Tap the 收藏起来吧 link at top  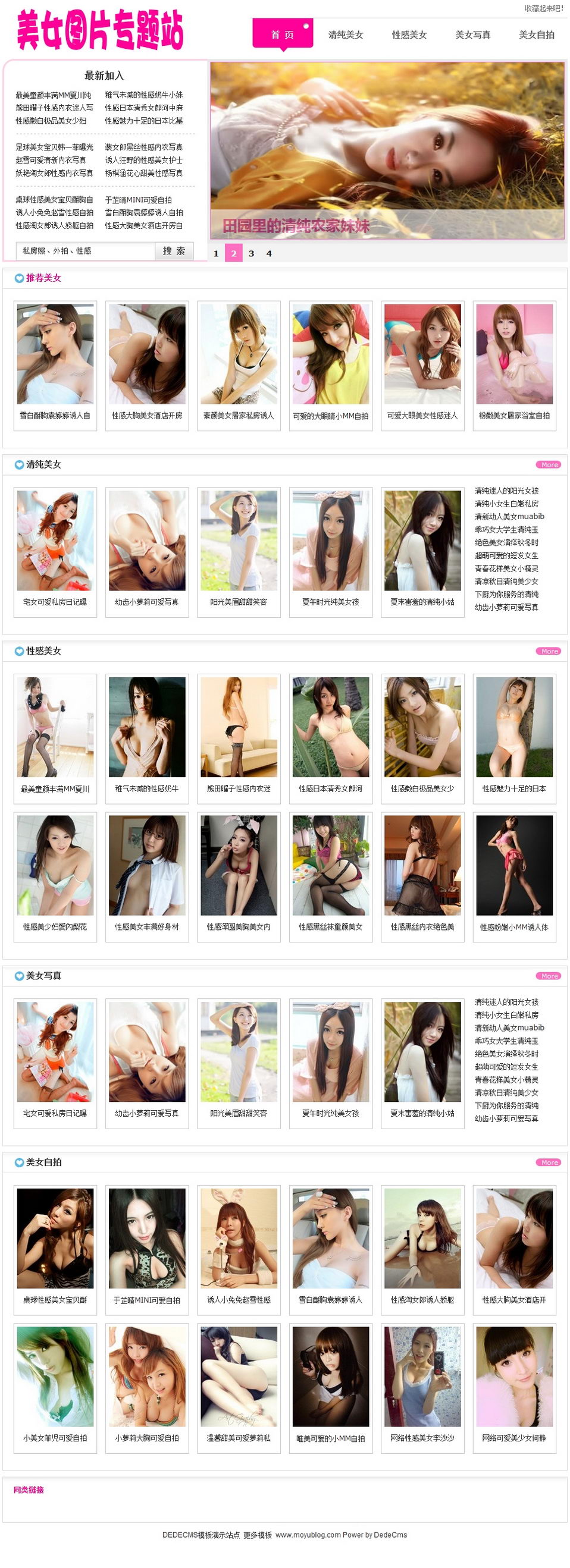tap(543, 8)
